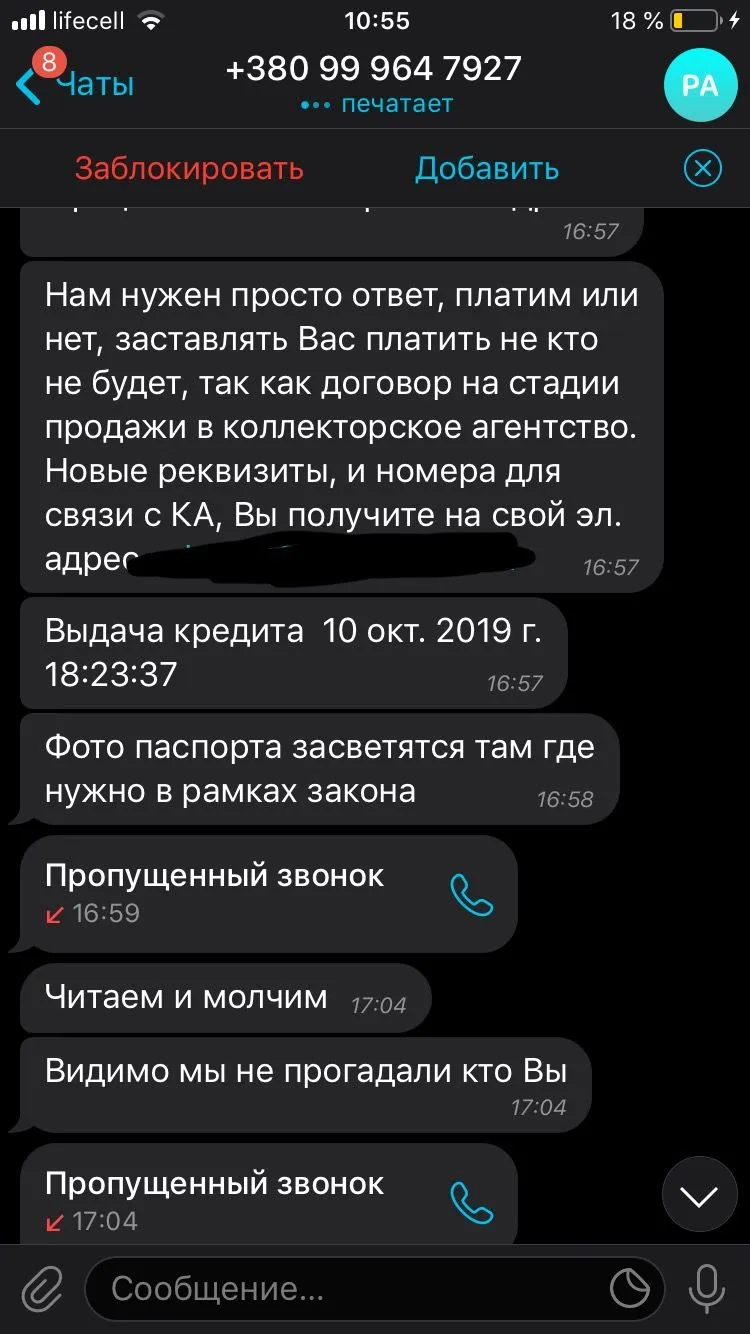Open the sticker panel in the message field
Viewport: 750px width, 1334px height.
[631, 1288]
